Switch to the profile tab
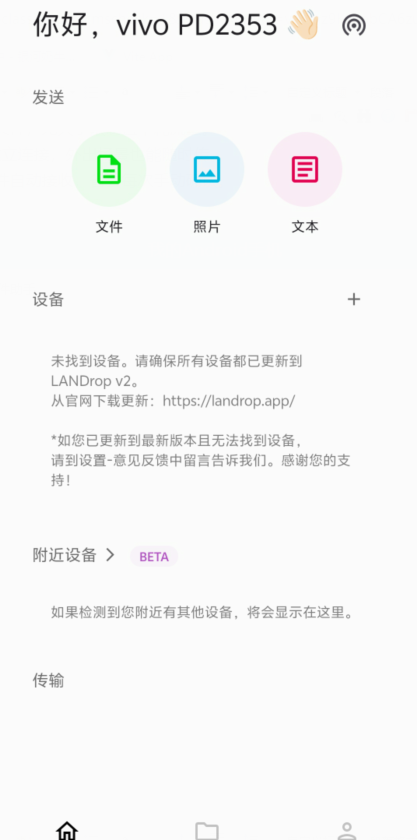This screenshot has width=417, height=840. click(347, 830)
